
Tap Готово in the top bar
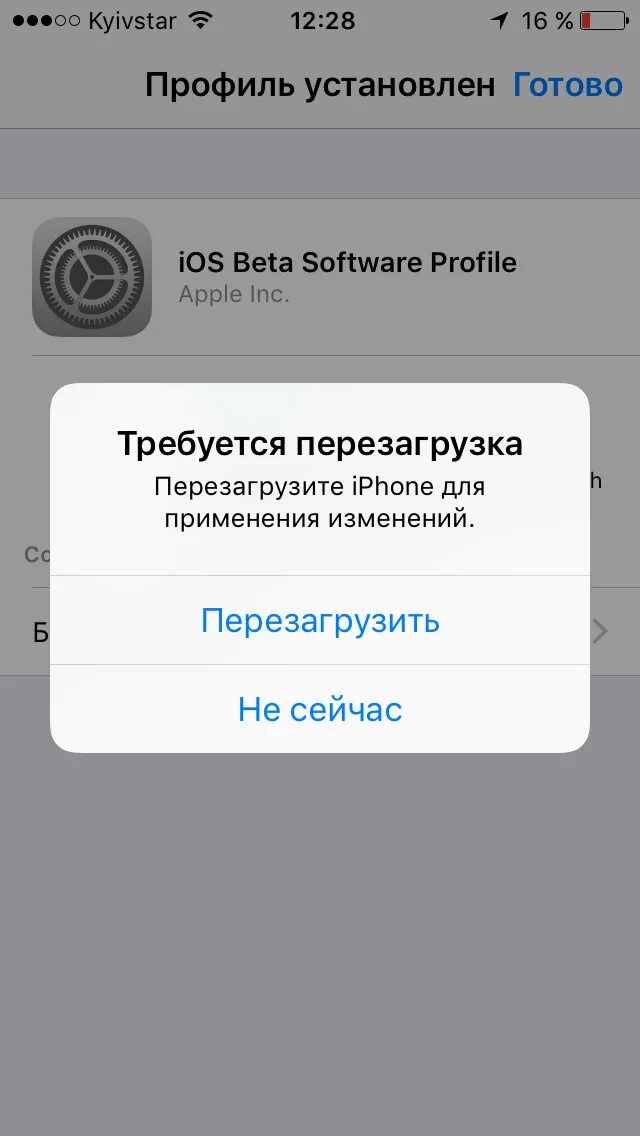coord(568,85)
